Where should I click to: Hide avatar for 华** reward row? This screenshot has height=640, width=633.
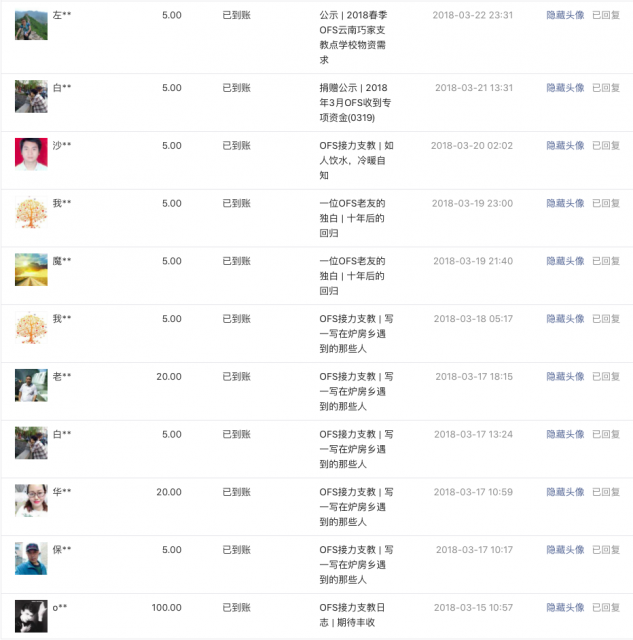(565, 493)
